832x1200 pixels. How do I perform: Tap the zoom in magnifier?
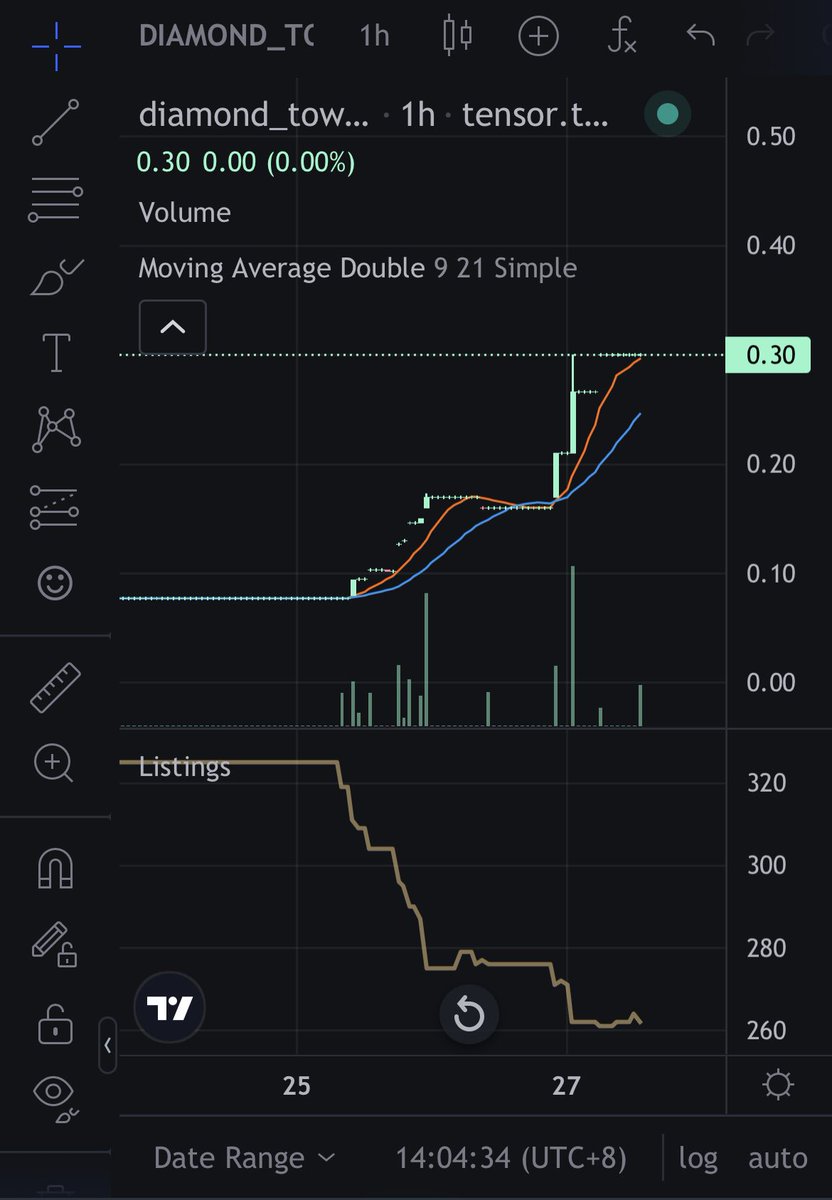coord(54,764)
